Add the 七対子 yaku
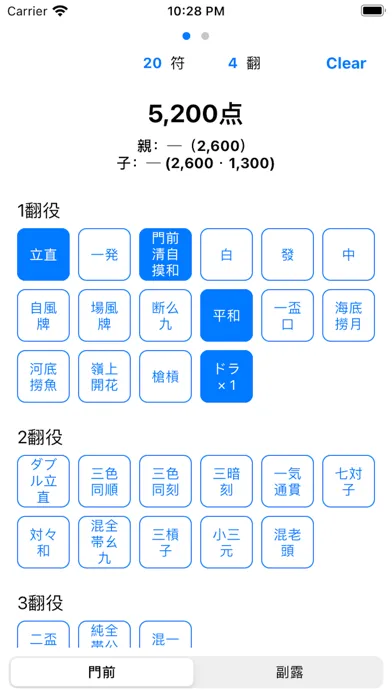The width and height of the screenshot is (392, 696). [x=348, y=481]
